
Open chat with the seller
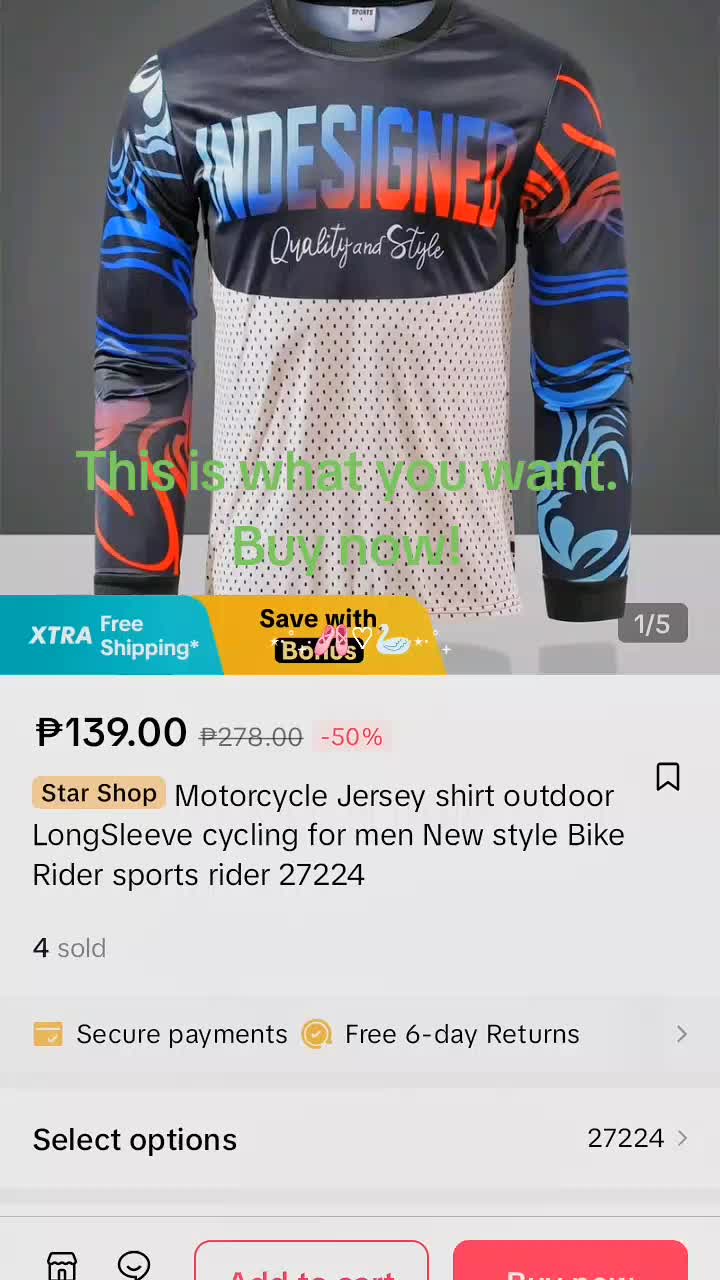(134, 1265)
